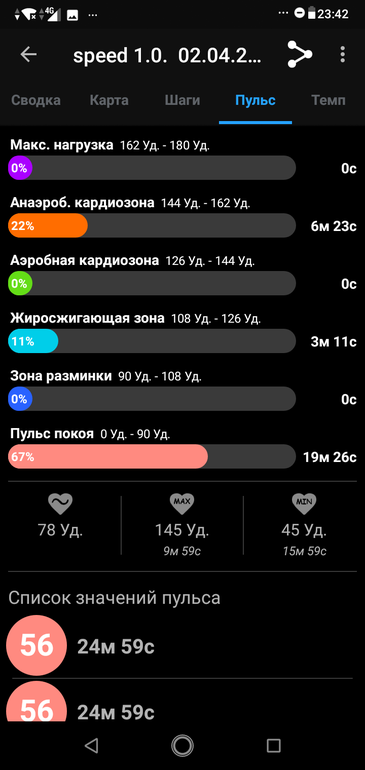Switch to the Темп tab
The image size is (365, 770).
(328, 101)
